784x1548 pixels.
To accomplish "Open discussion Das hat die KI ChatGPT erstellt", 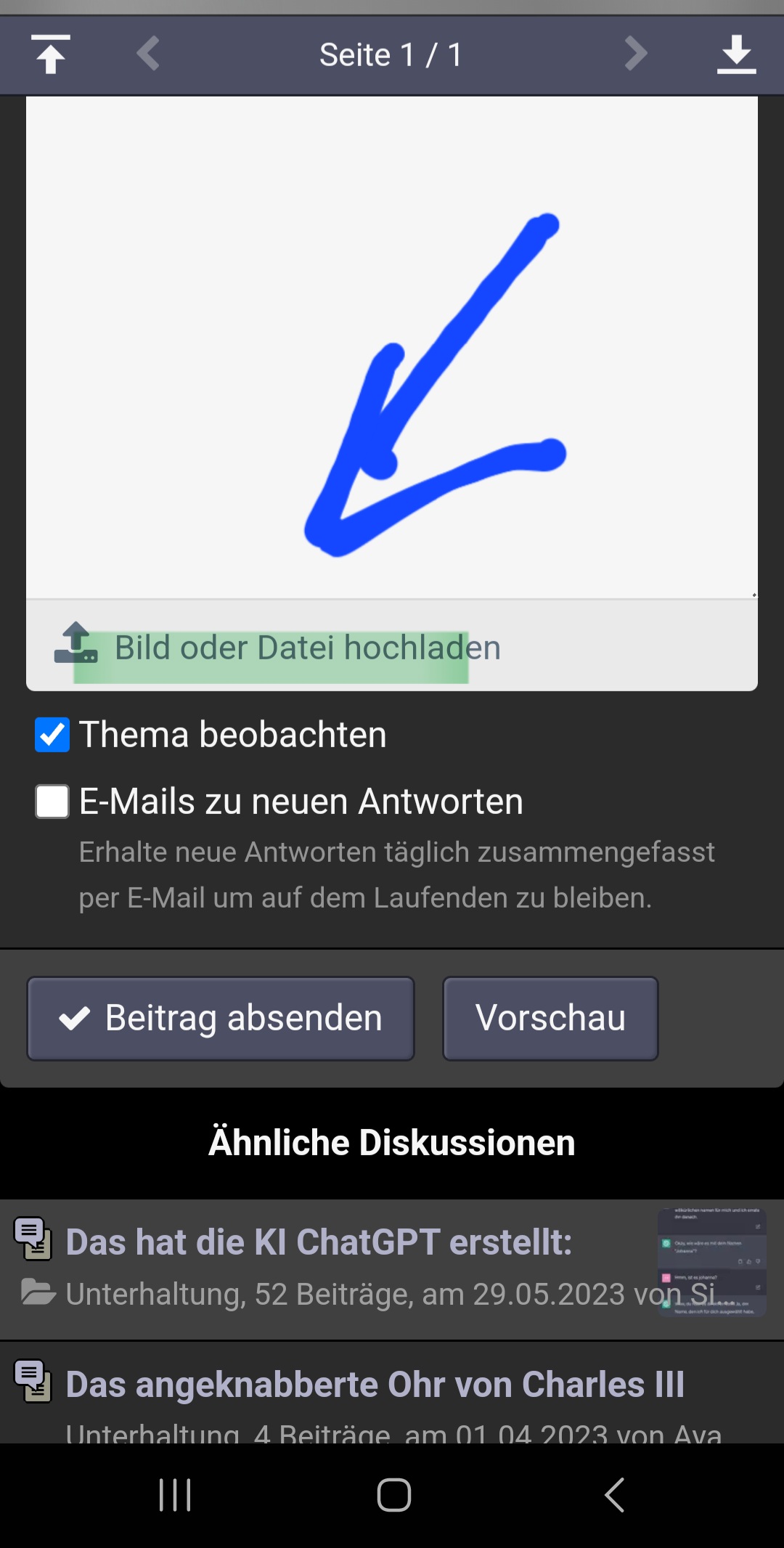I will (x=319, y=1242).
